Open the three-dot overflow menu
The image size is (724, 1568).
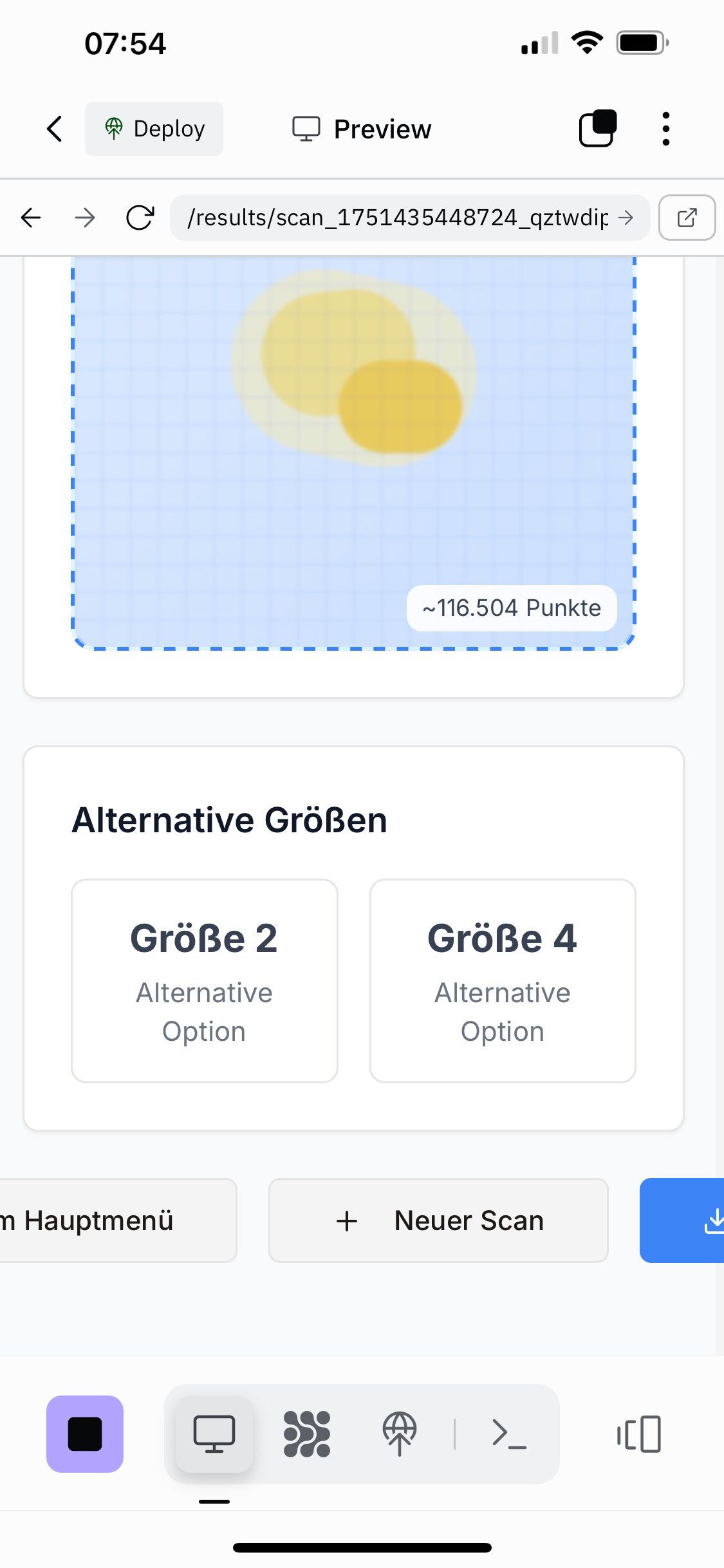point(666,129)
